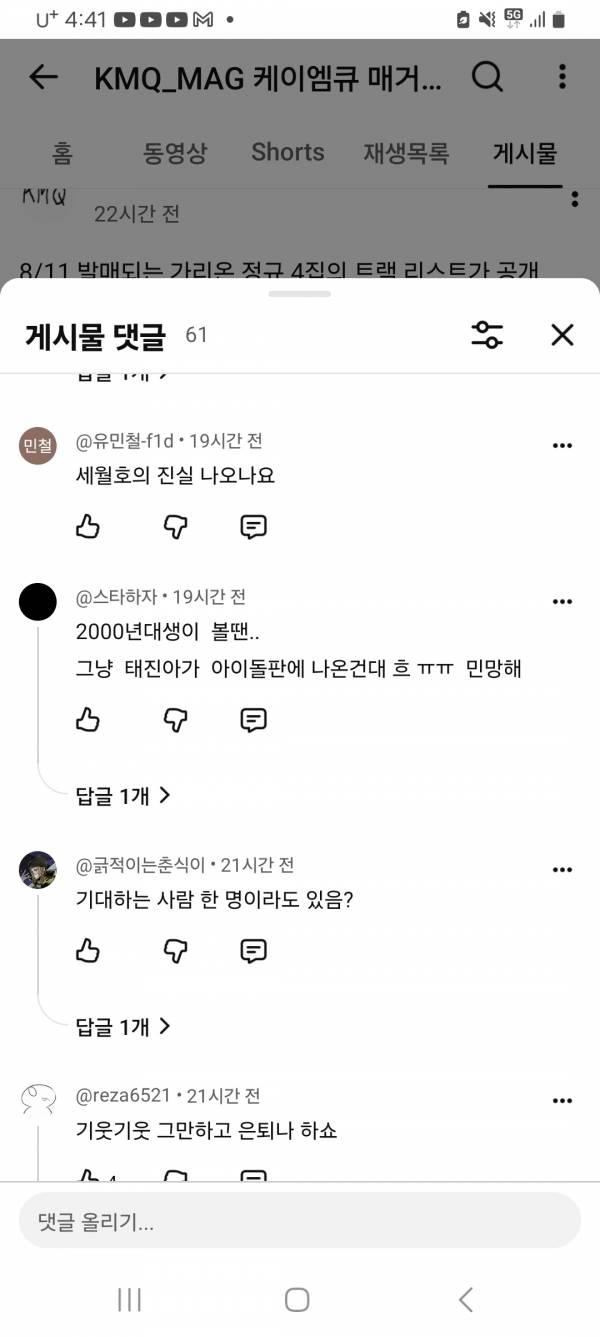This screenshot has height=1337, width=600.
Task: Open more options for @유민철-f1d's comment
Action: click(x=563, y=445)
